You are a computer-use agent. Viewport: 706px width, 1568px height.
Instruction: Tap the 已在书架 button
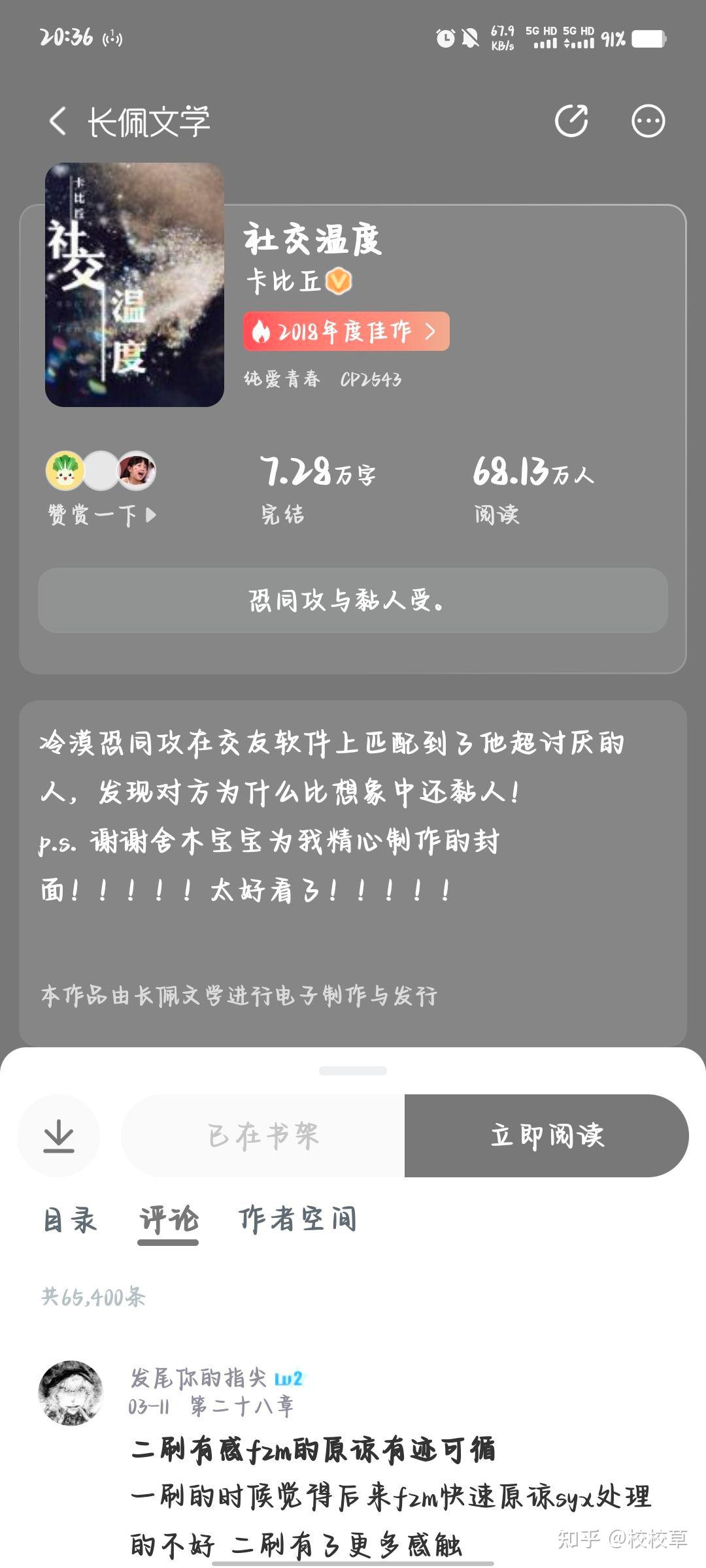pos(263,1135)
